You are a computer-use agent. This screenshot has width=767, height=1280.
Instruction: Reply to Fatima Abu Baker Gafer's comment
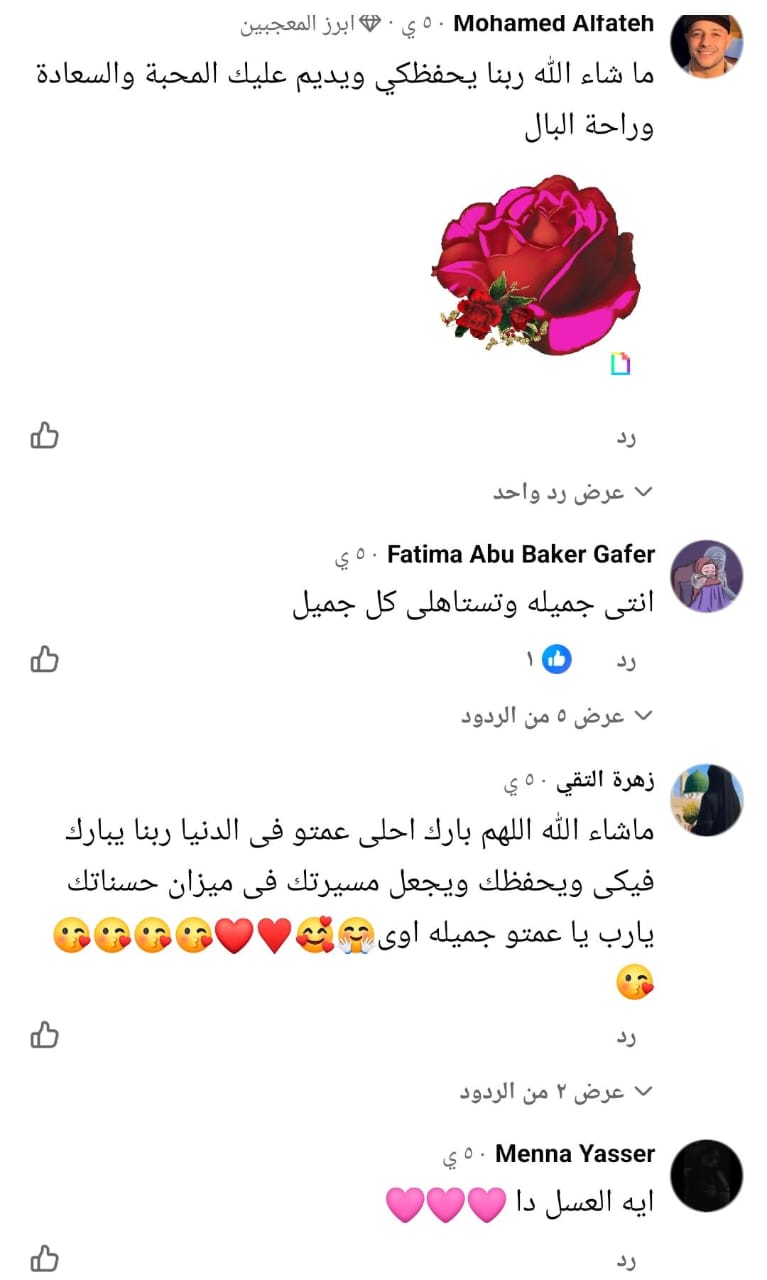pyautogui.click(x=625, y=661)
